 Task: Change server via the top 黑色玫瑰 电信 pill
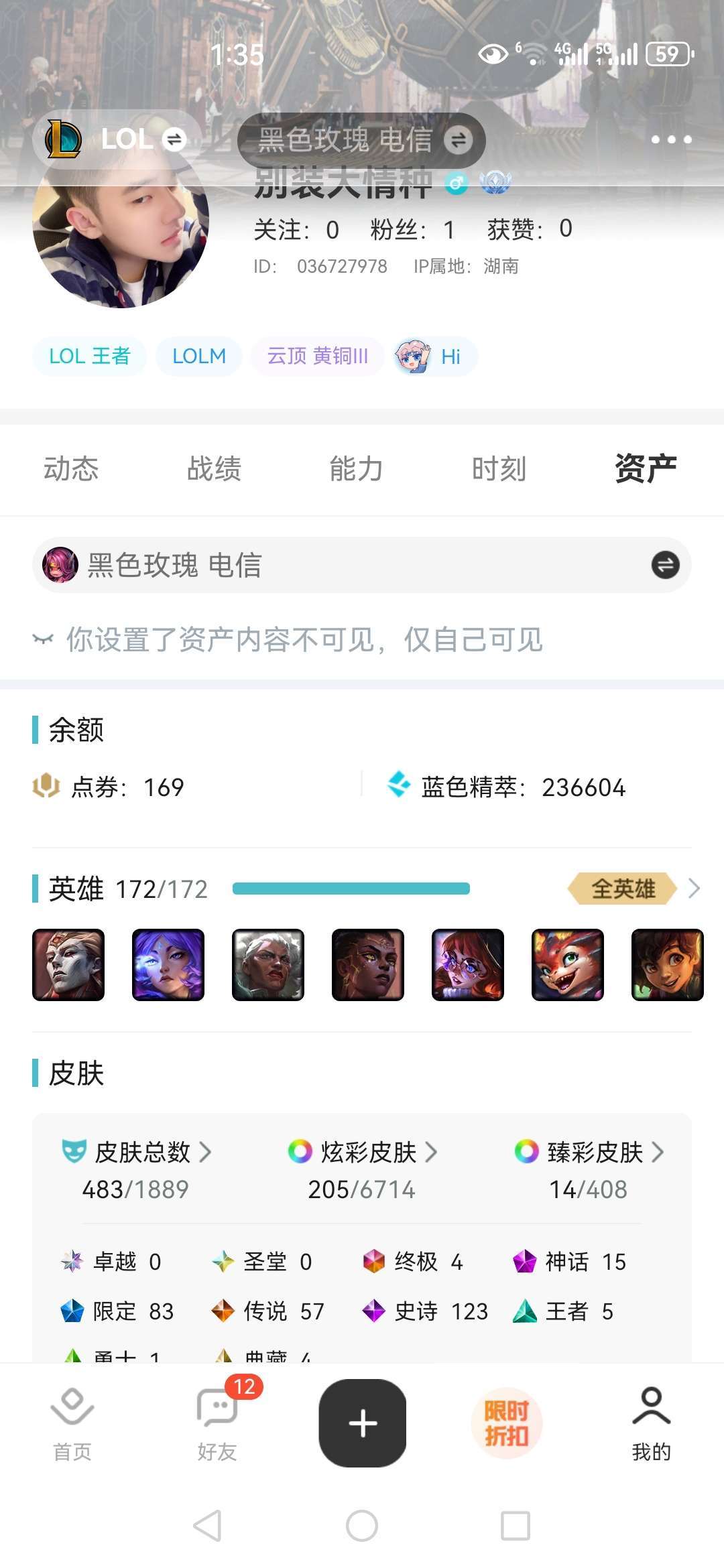tap(362, 140)
